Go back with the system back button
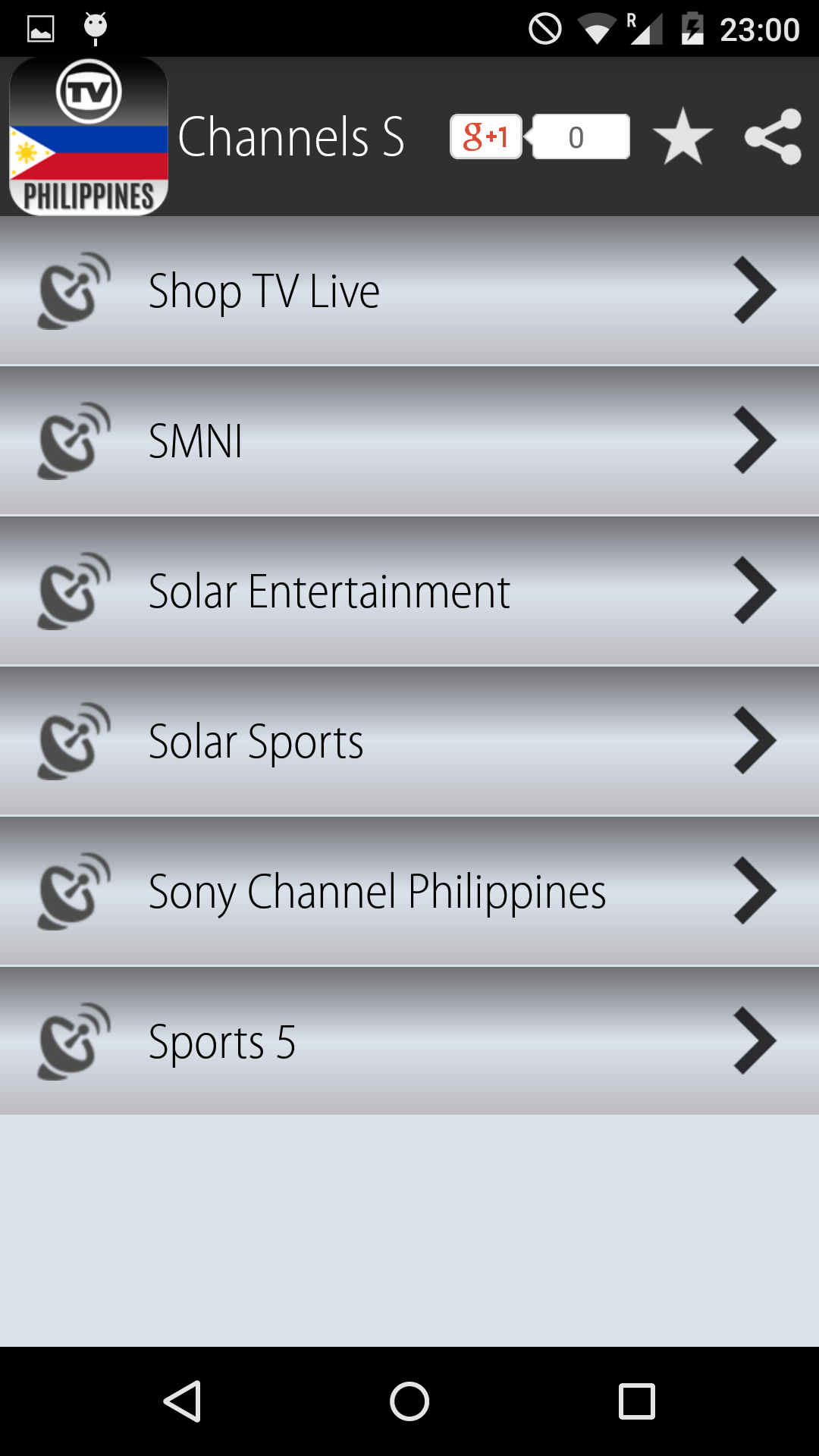 tap(182, 1401)
